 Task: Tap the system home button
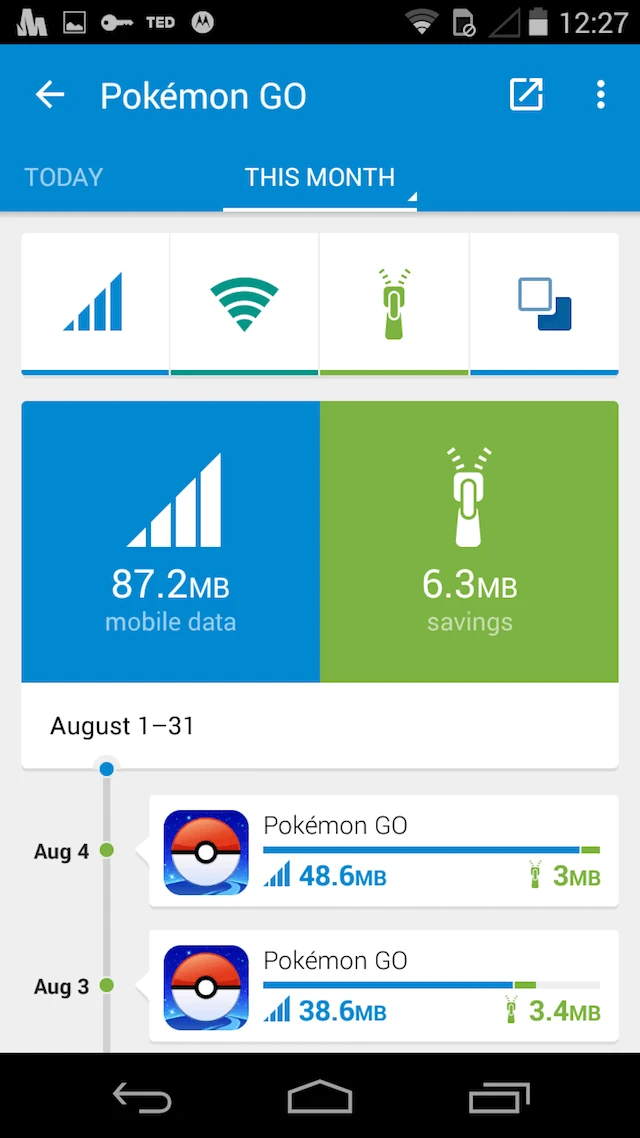[320, 1096]
